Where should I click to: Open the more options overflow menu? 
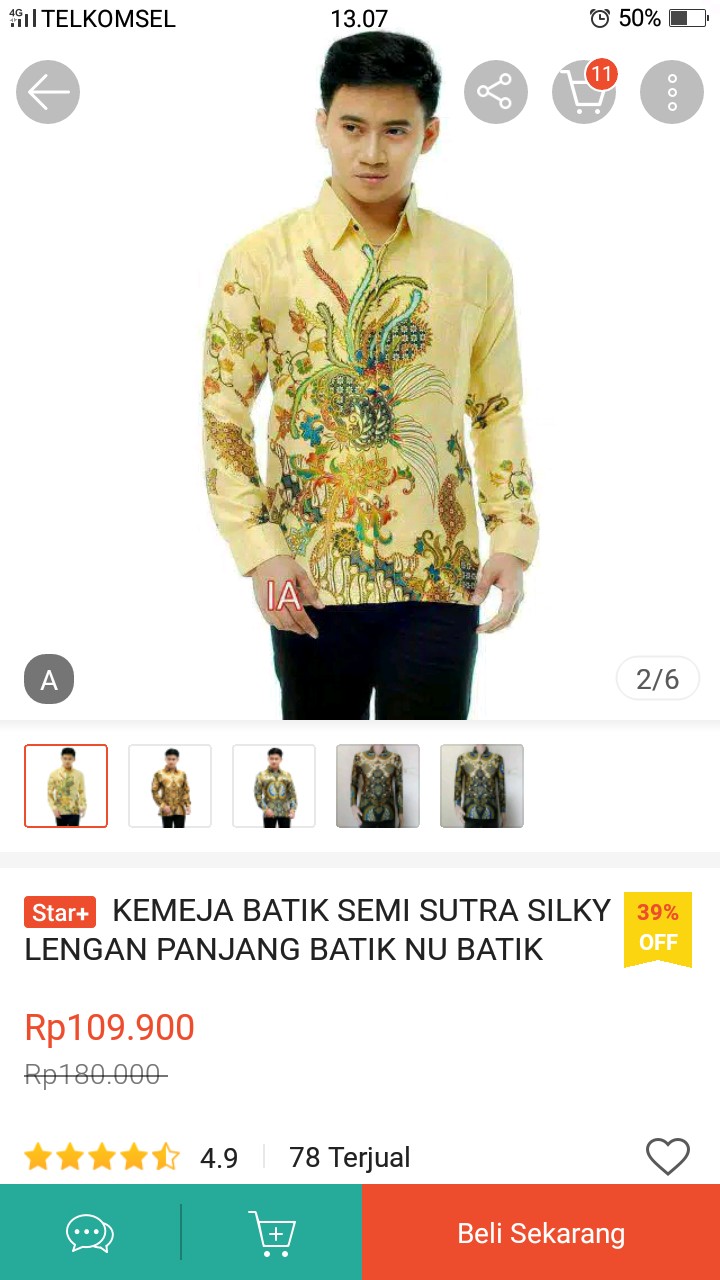pos(671,91)
